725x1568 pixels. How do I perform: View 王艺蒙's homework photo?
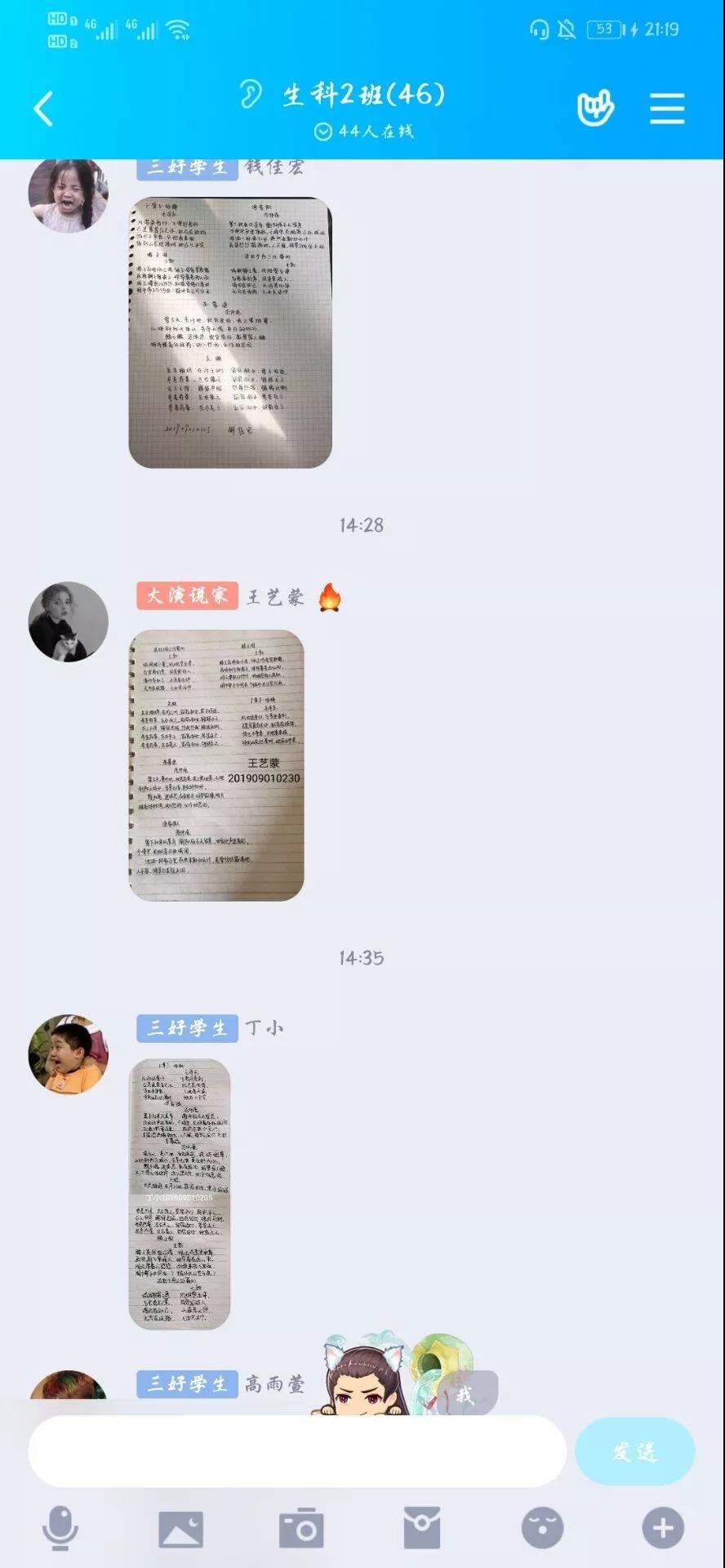point(216,765)
